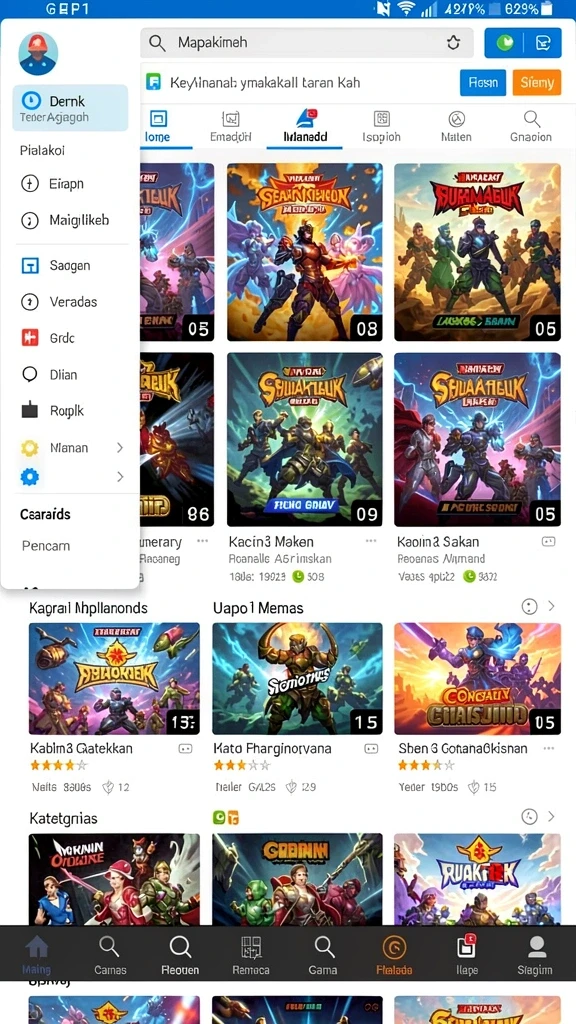The height and width of the screenshot is (1024, 576).
Task: Switch to the Gnaoion top tab
Action: coord(531,127)
